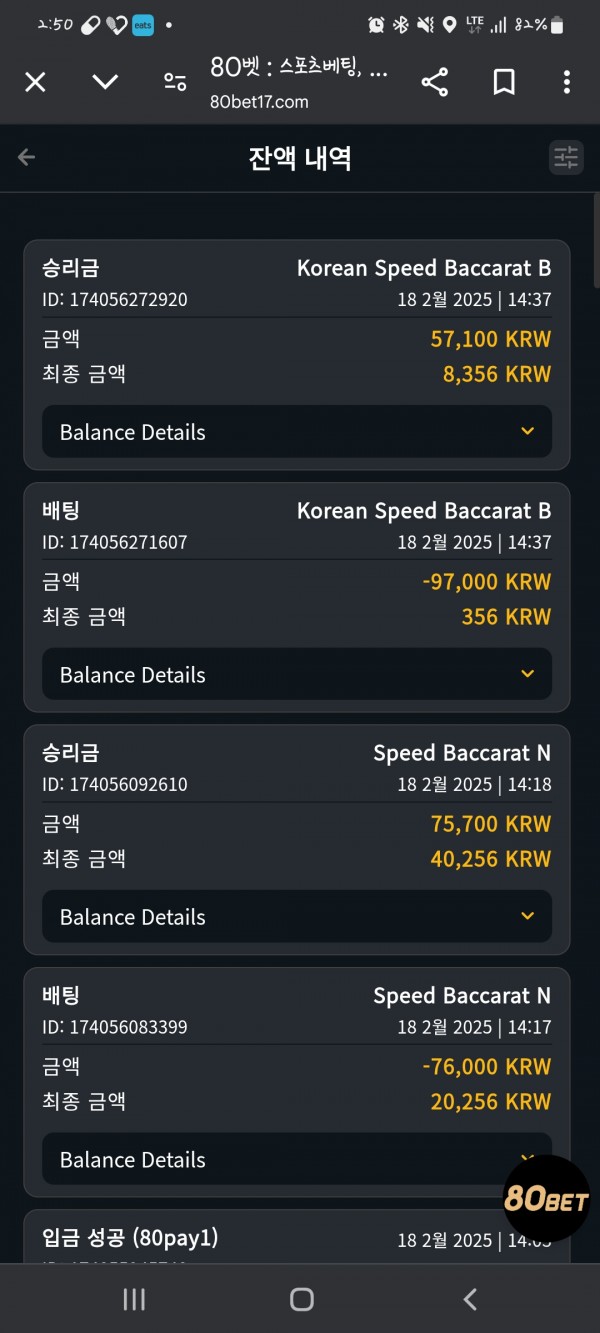Close the browser custom tab
The image size is (600, 1333).
(35, 82)
